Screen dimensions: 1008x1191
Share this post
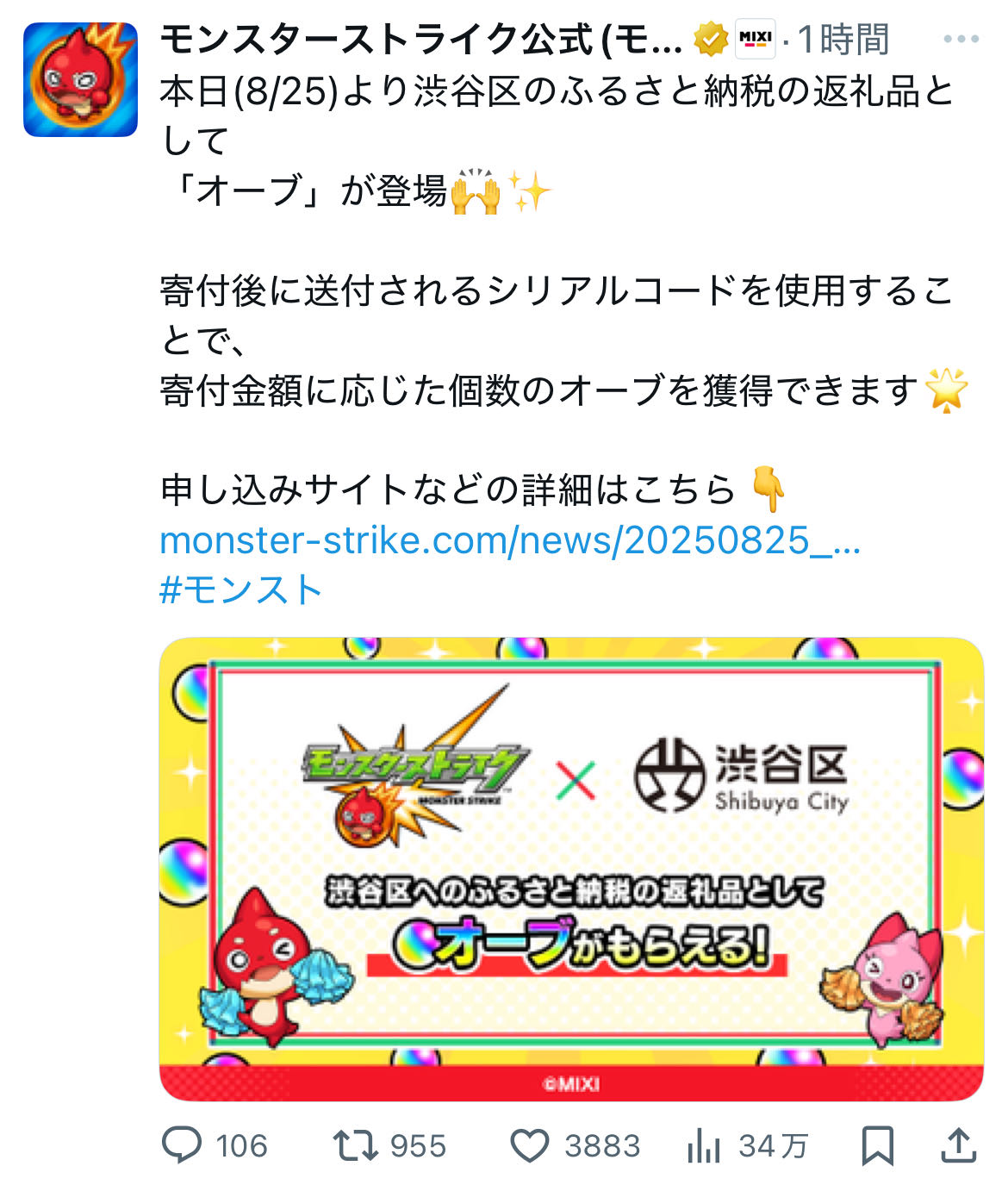coord(958,1145)
